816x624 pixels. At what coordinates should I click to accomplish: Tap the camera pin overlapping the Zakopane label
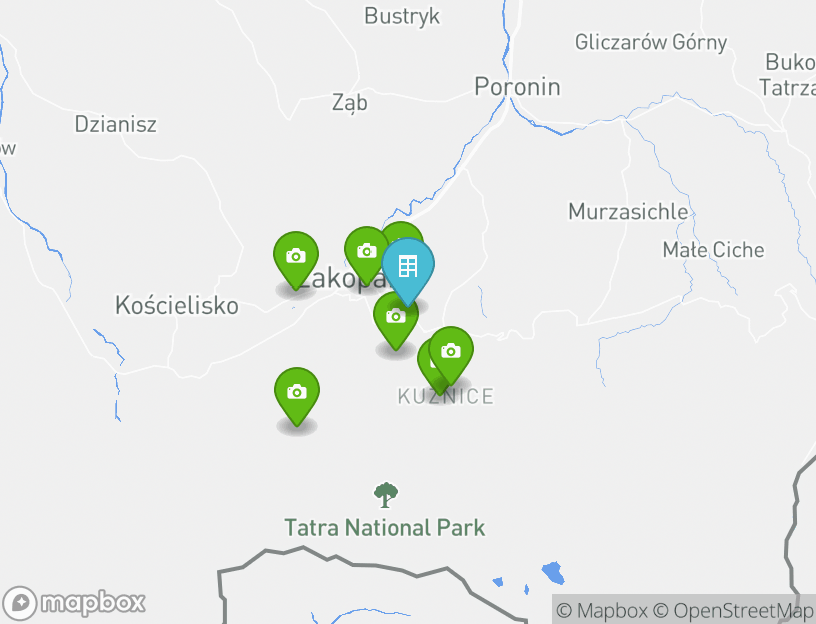coord(366,251)
